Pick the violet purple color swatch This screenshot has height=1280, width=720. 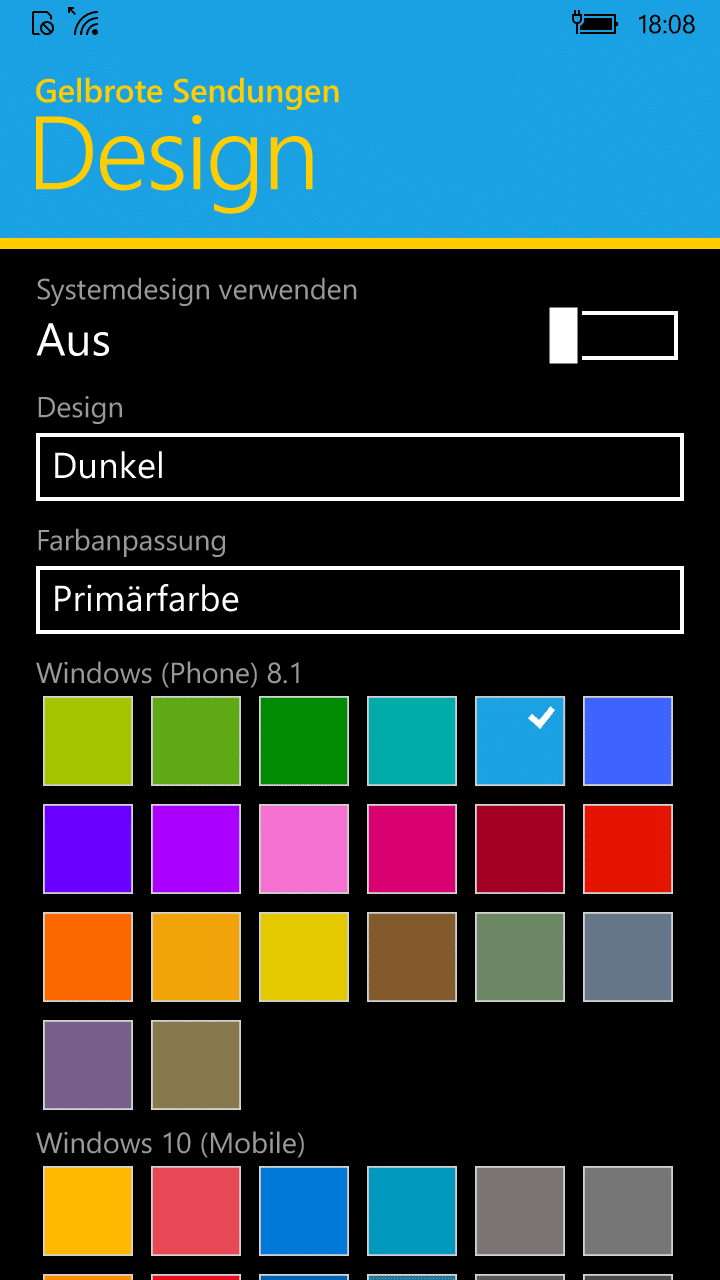pos(196,849)
